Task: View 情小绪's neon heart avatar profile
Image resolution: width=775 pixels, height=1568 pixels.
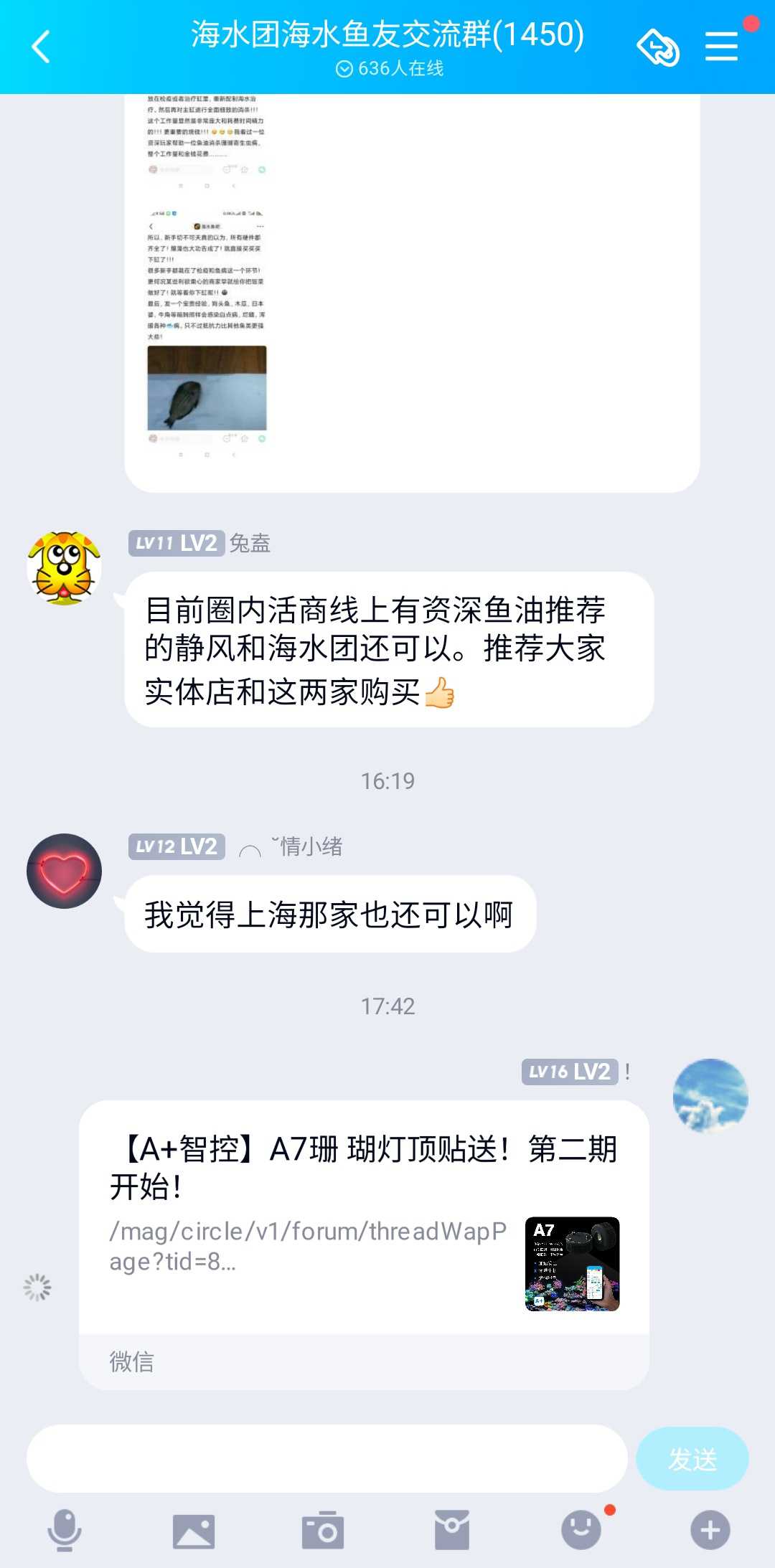Action: point(64,871)
